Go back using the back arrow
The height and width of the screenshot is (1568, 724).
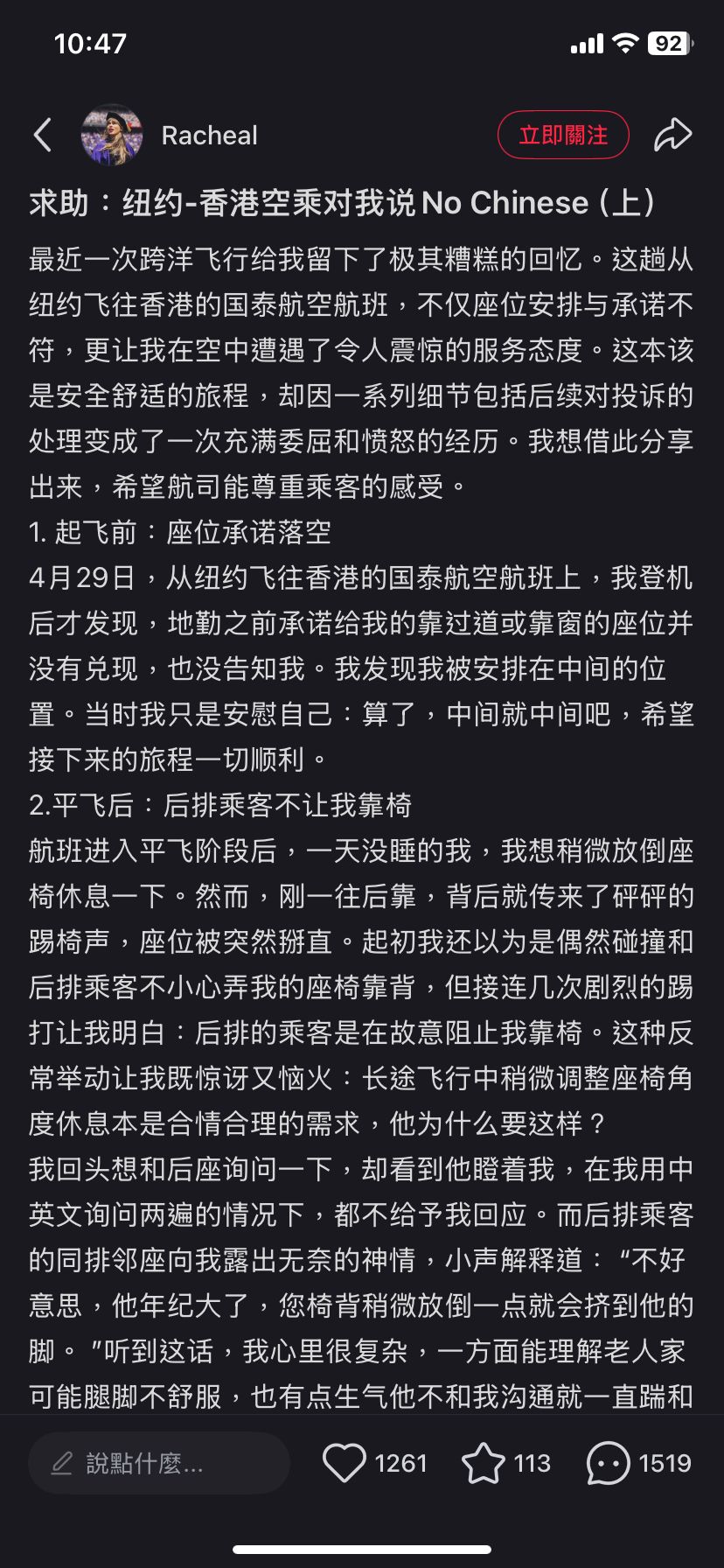click(43, 135)
